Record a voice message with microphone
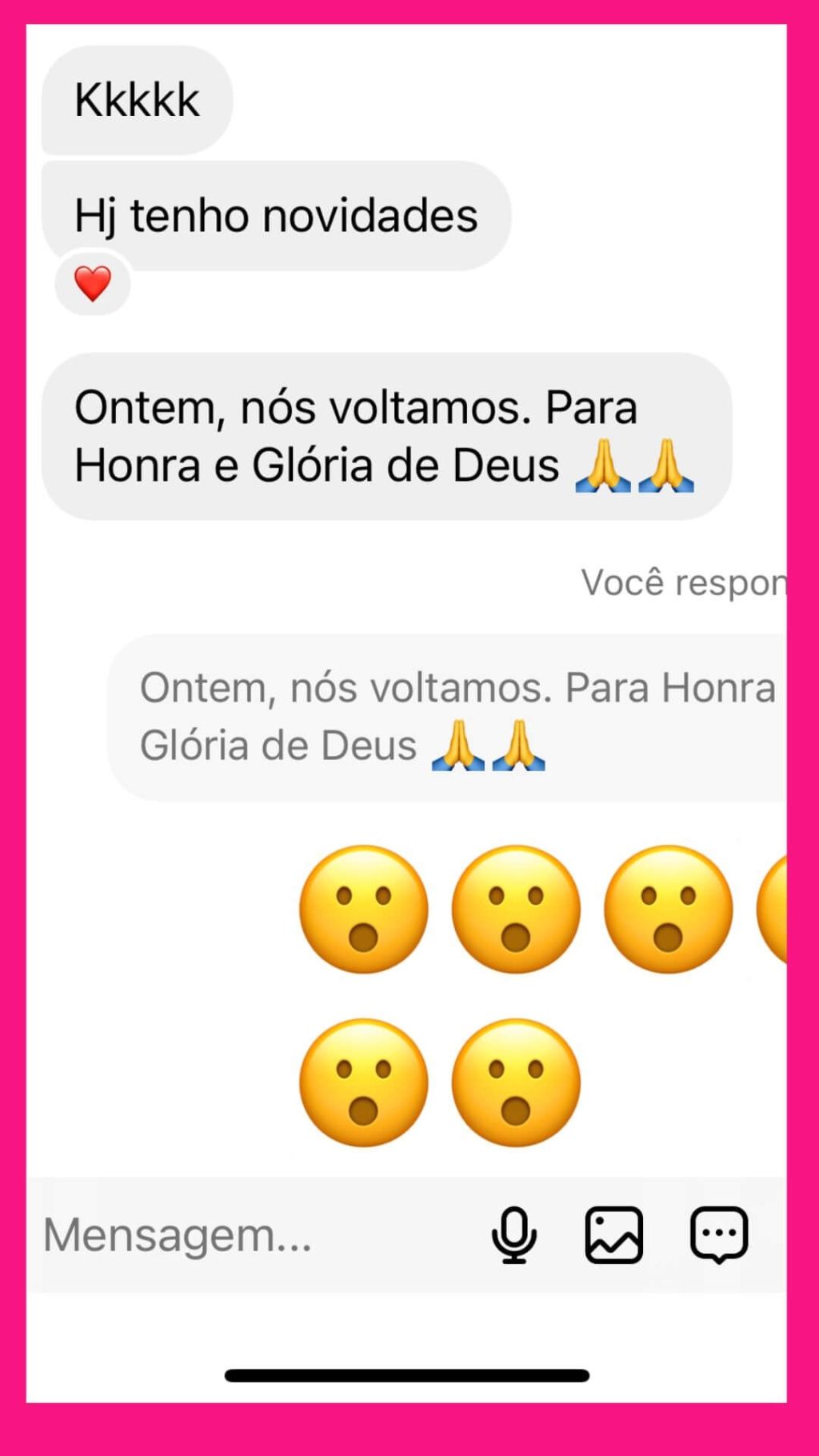 click(x=514, y=1235)
